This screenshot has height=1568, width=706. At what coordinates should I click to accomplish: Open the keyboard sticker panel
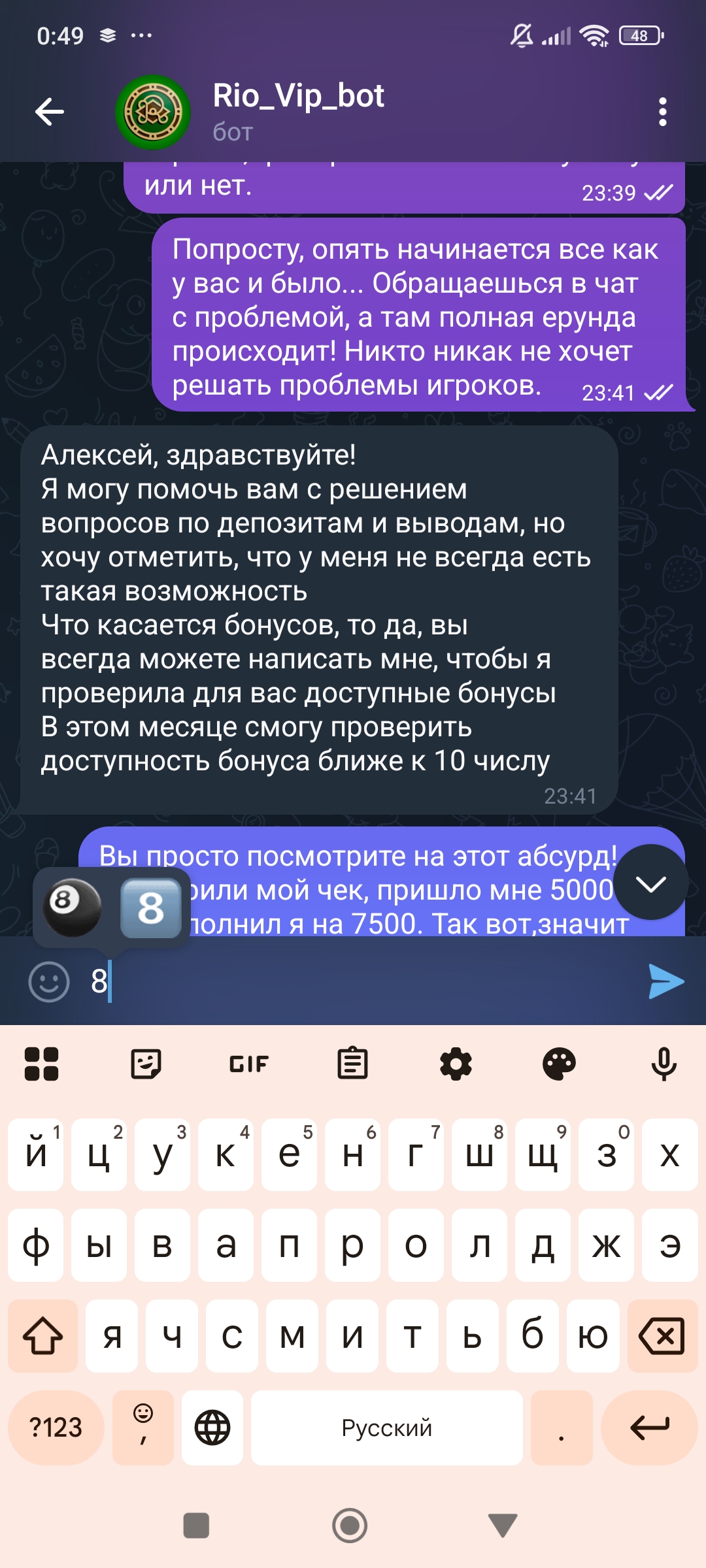point(146,1064)
